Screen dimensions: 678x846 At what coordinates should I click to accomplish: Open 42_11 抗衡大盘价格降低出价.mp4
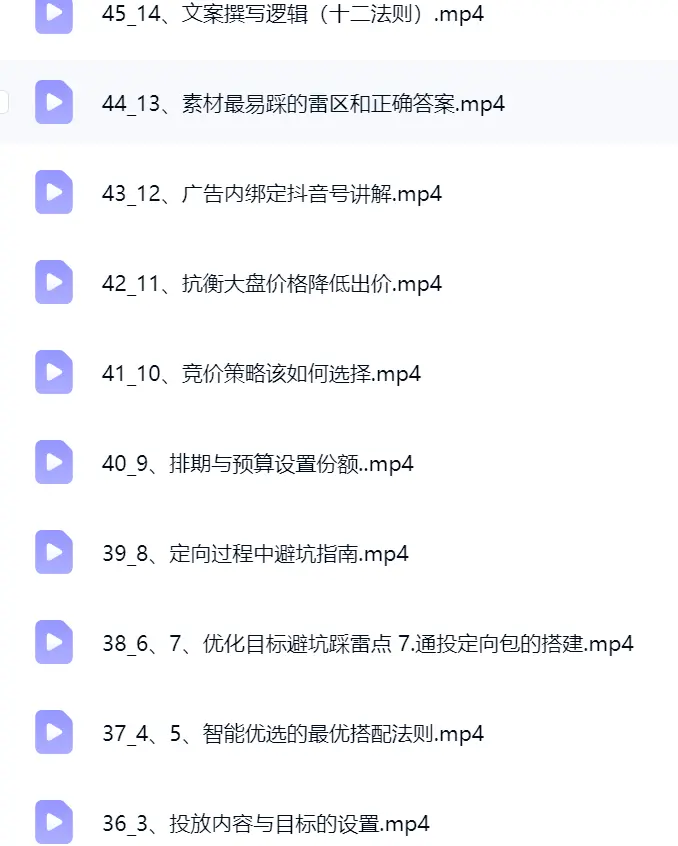click(271, 284)
